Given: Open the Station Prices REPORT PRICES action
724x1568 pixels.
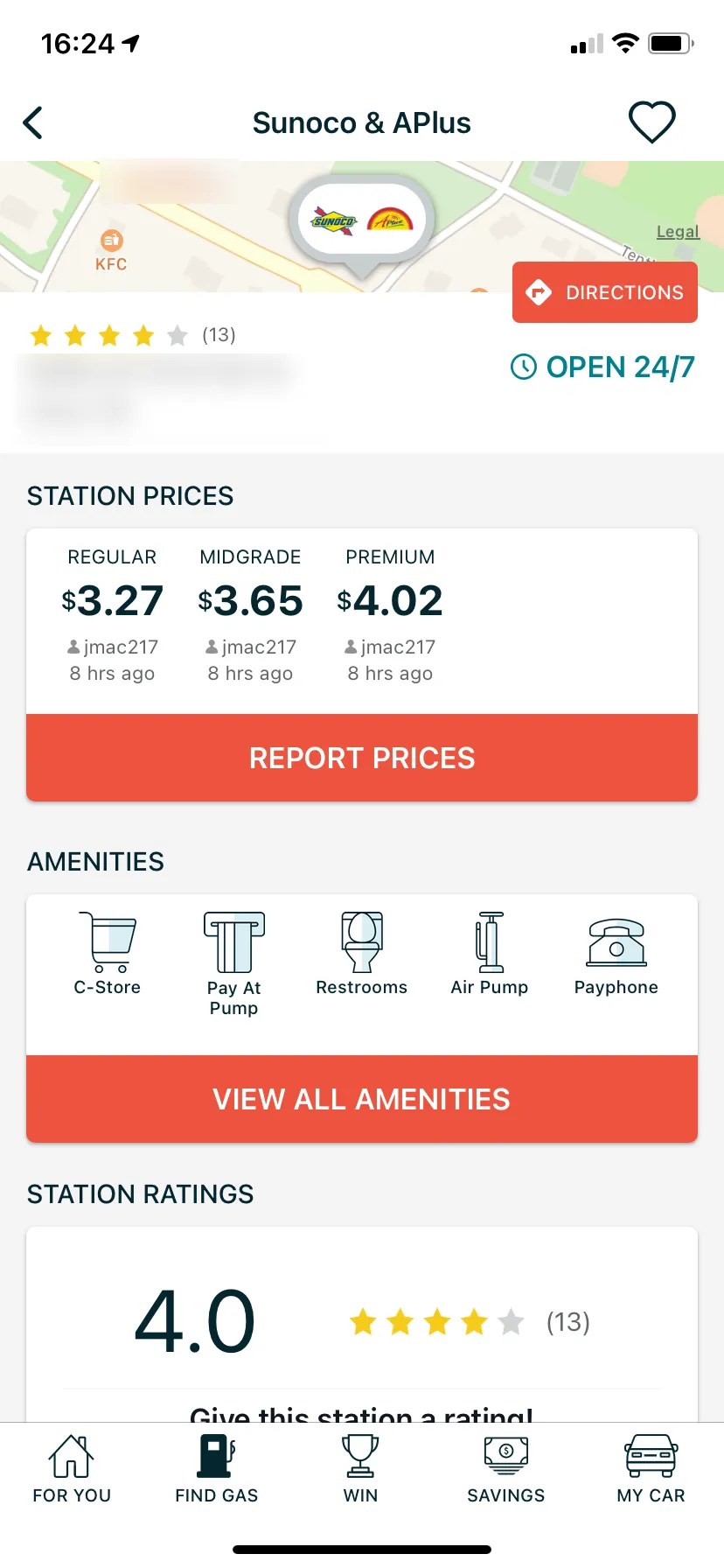Looking at the screenshot, I should (361, 758).
